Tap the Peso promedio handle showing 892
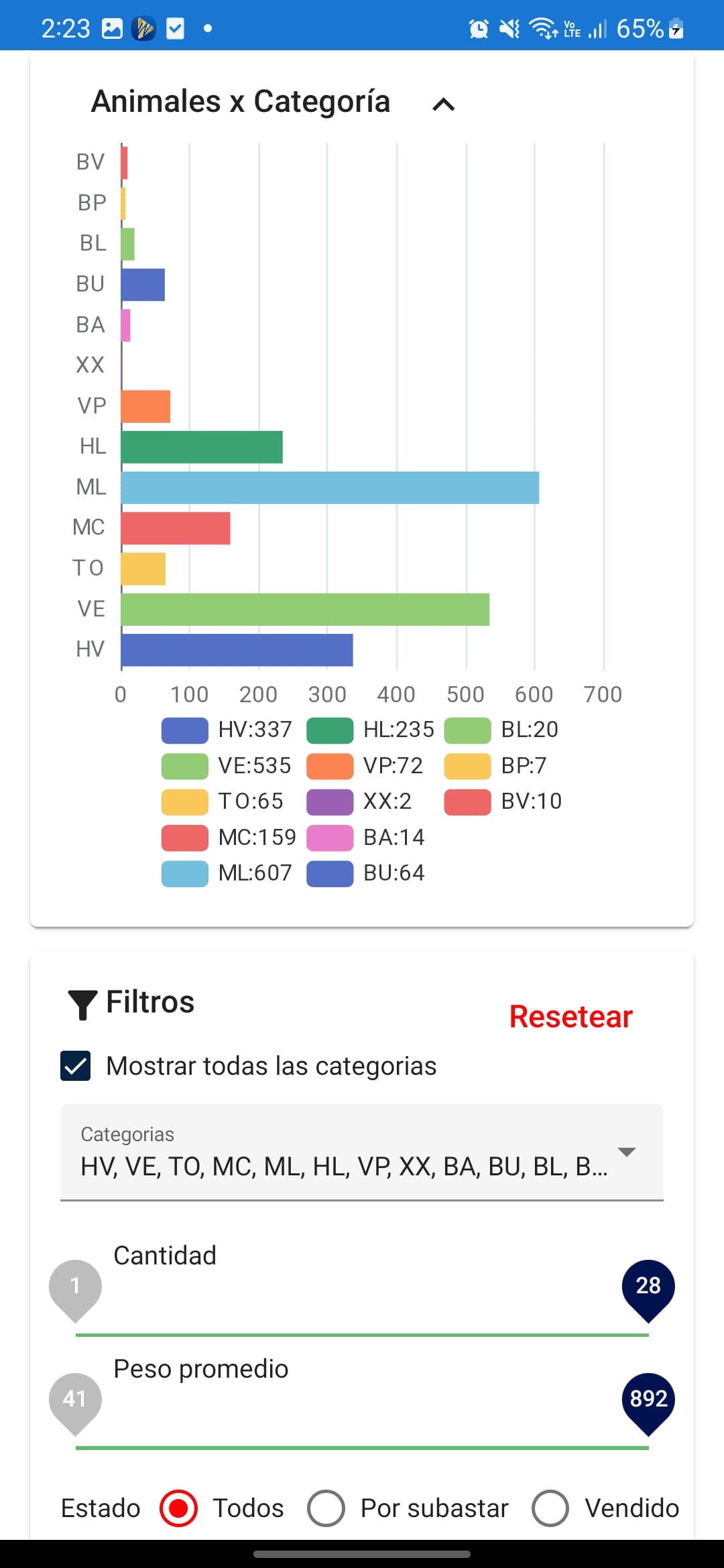The image size is (724, 1568). pyautogui.click(x=647, y=1399)
